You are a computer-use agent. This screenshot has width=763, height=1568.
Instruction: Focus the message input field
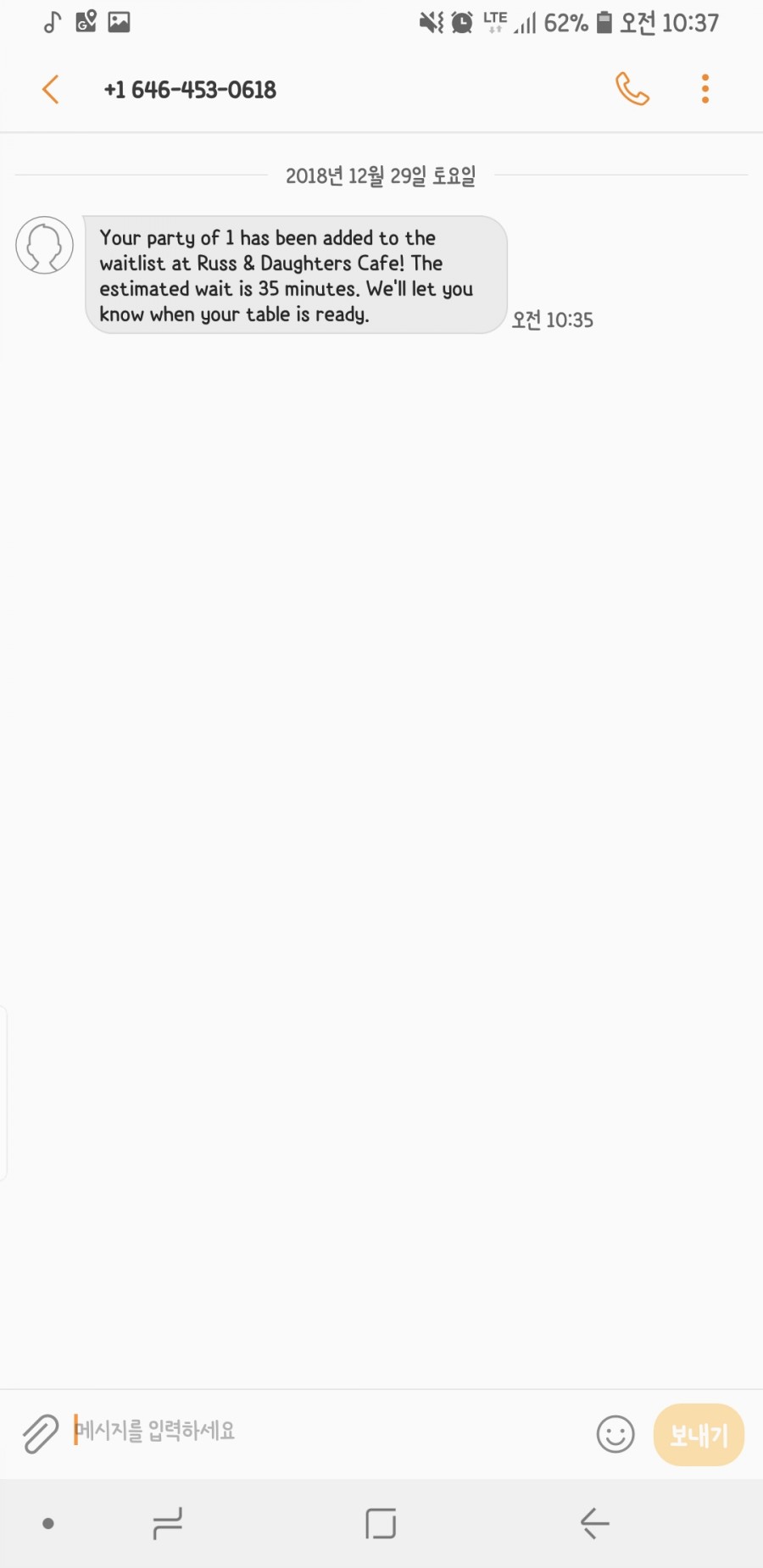coord(322,1432)
